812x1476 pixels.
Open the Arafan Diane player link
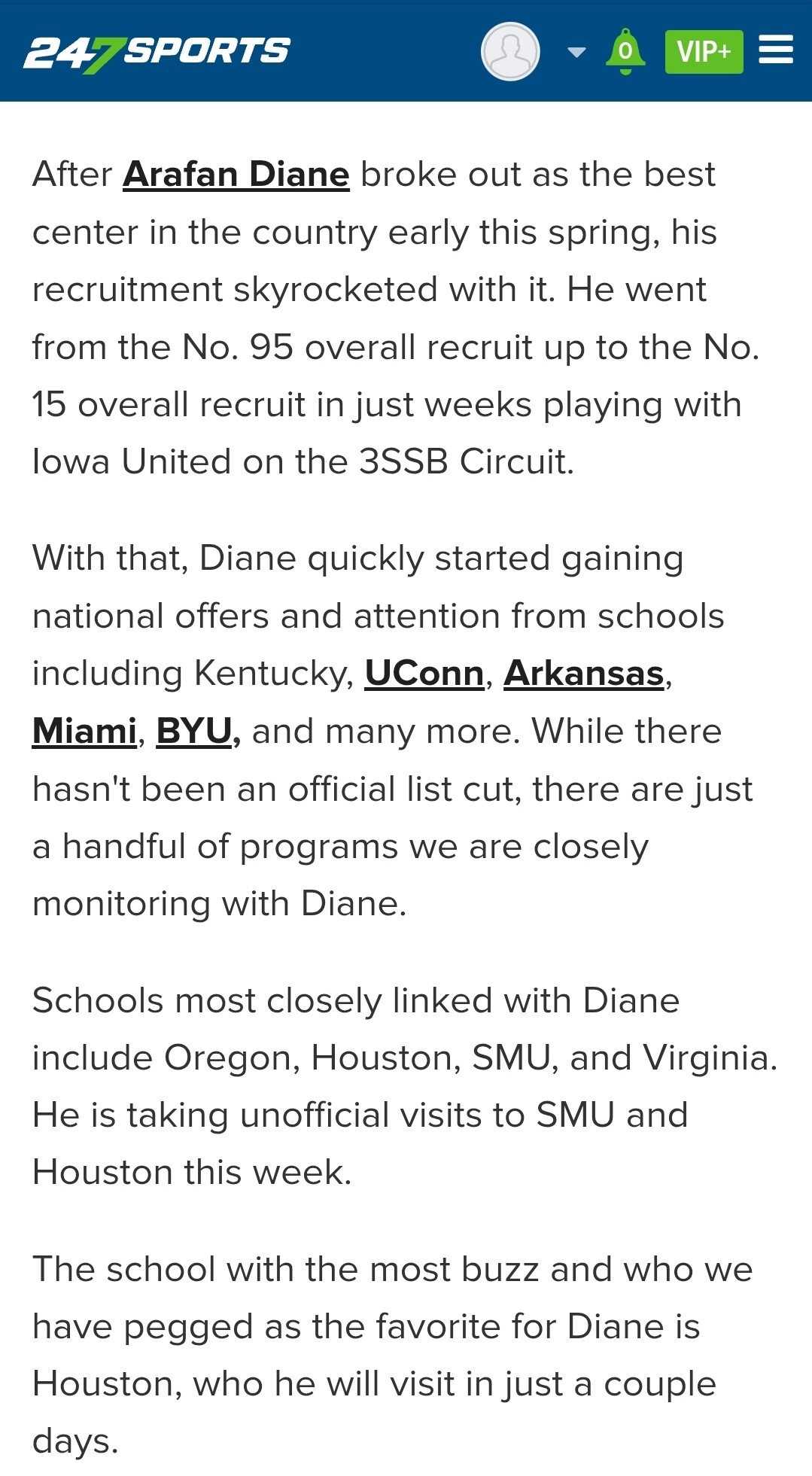click(x=236, y=175)
